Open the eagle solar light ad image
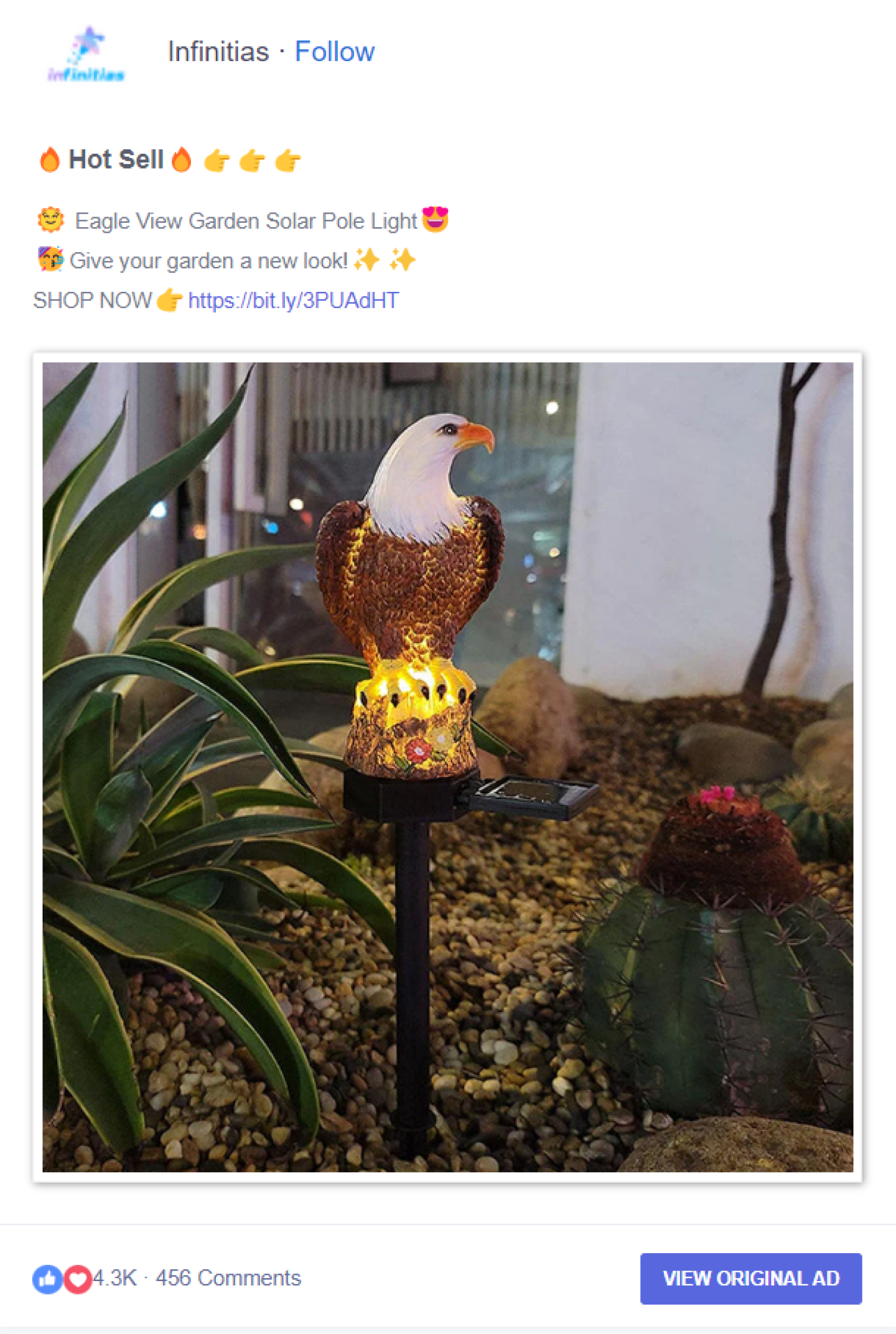Screen dimensions: 896x1334 [x=447, y=767]
